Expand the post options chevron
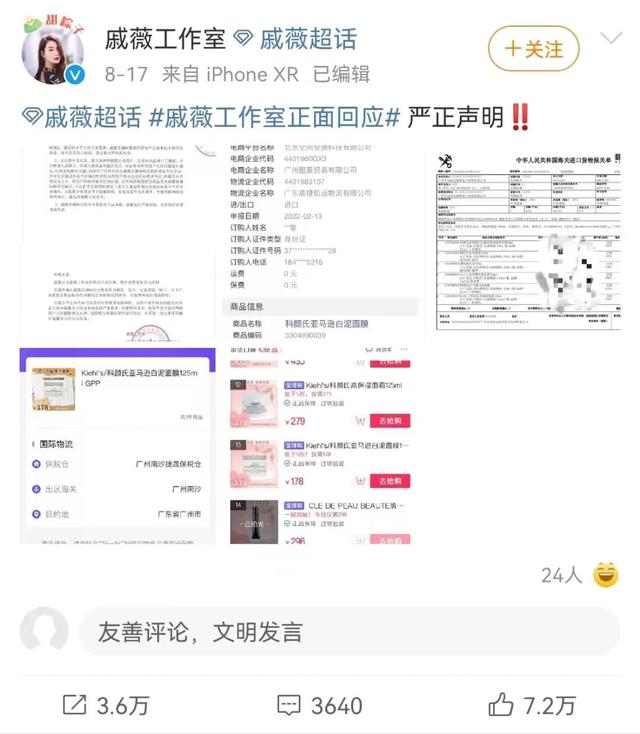 click(x=611, y=40)
